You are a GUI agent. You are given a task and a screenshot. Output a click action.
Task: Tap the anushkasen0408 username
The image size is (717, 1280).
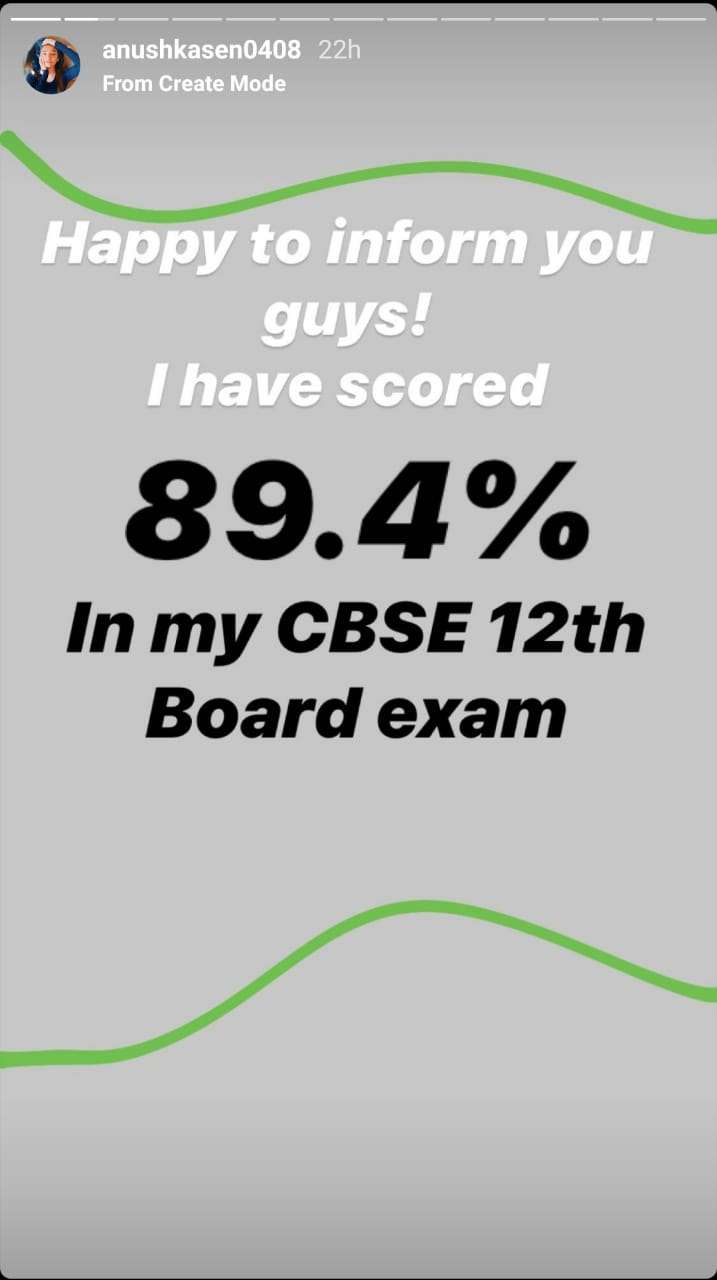pyautogui.click(x=201, y=50)
